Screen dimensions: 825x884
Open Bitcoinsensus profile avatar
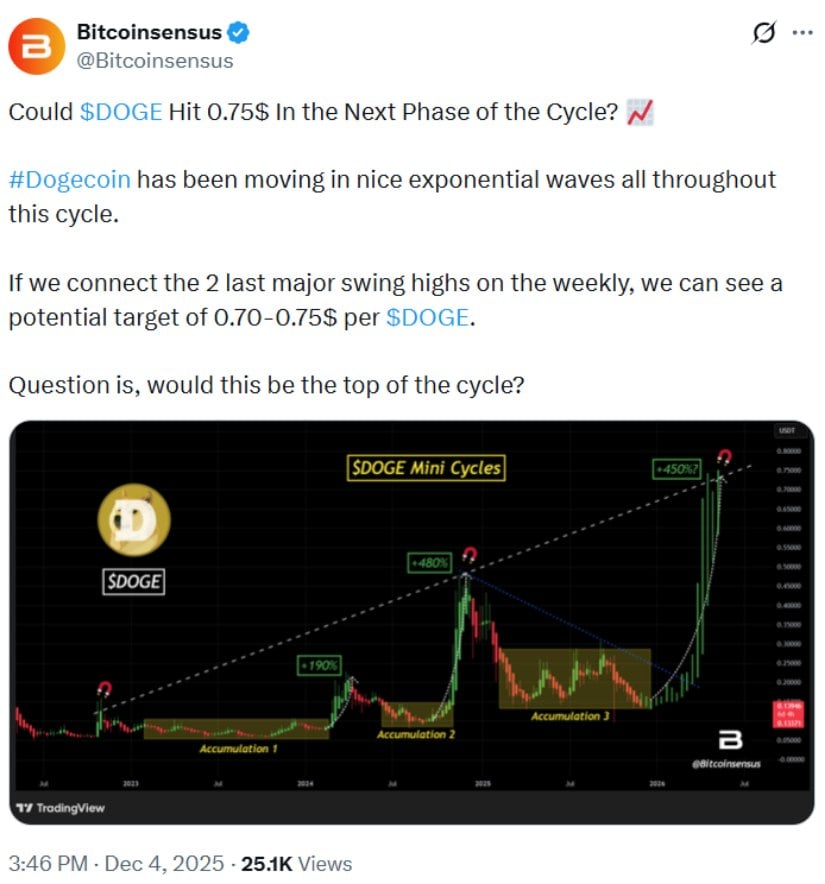36,47
